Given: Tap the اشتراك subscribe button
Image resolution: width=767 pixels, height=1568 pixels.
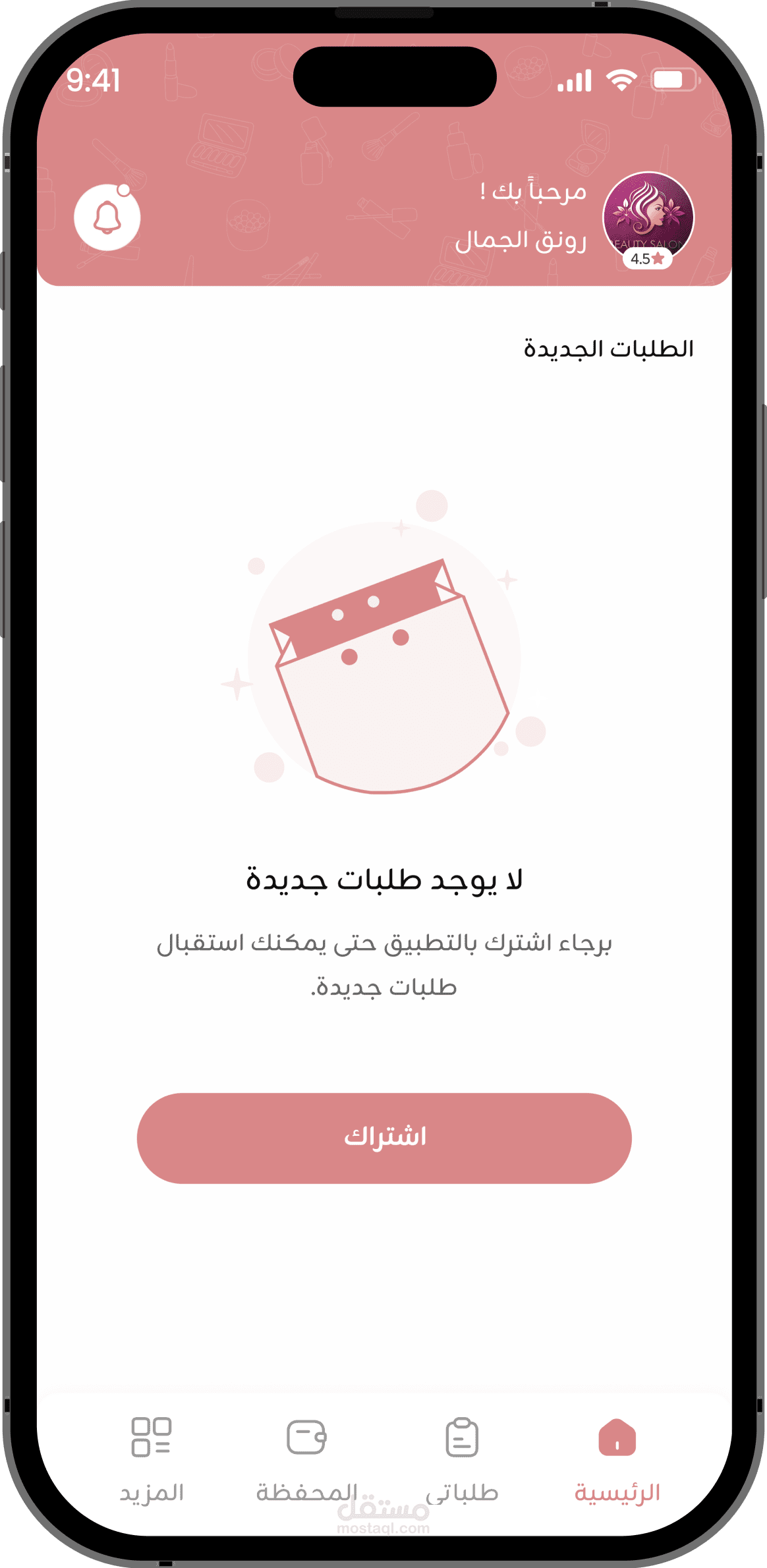Looking at the screenshot, I should click(x=384, y=1138).
